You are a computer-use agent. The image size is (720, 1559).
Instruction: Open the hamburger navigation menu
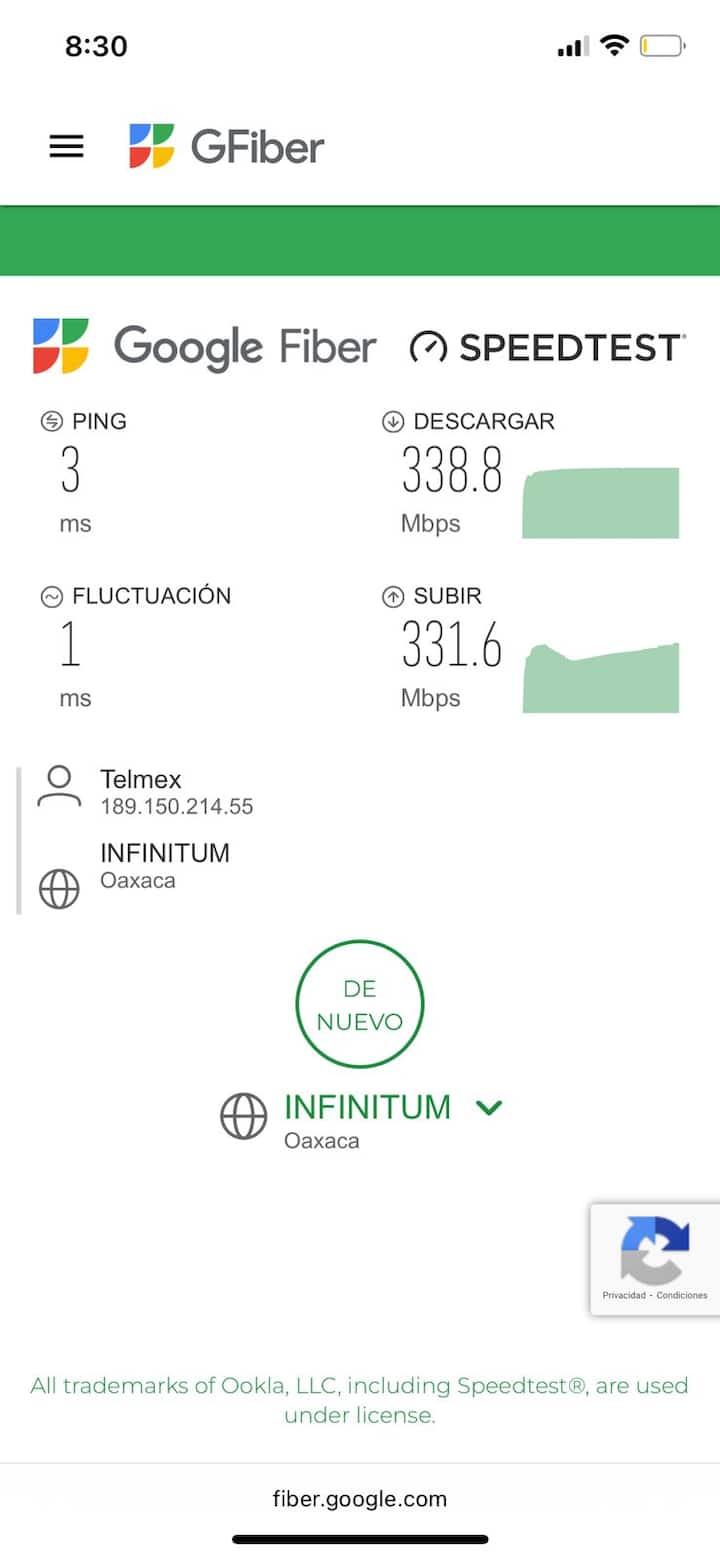coord(67,147)
